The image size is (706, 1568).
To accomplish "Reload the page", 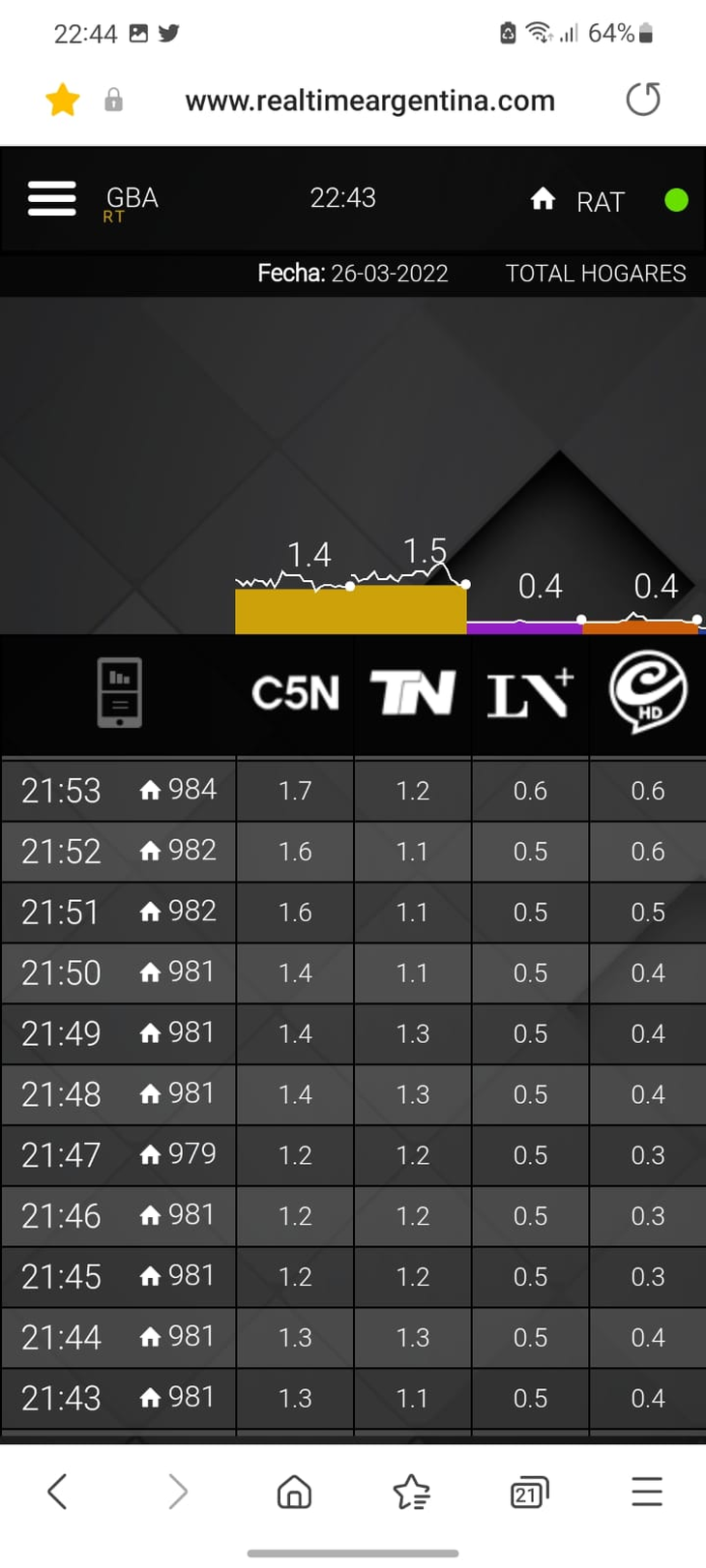I will click(643, 100).
